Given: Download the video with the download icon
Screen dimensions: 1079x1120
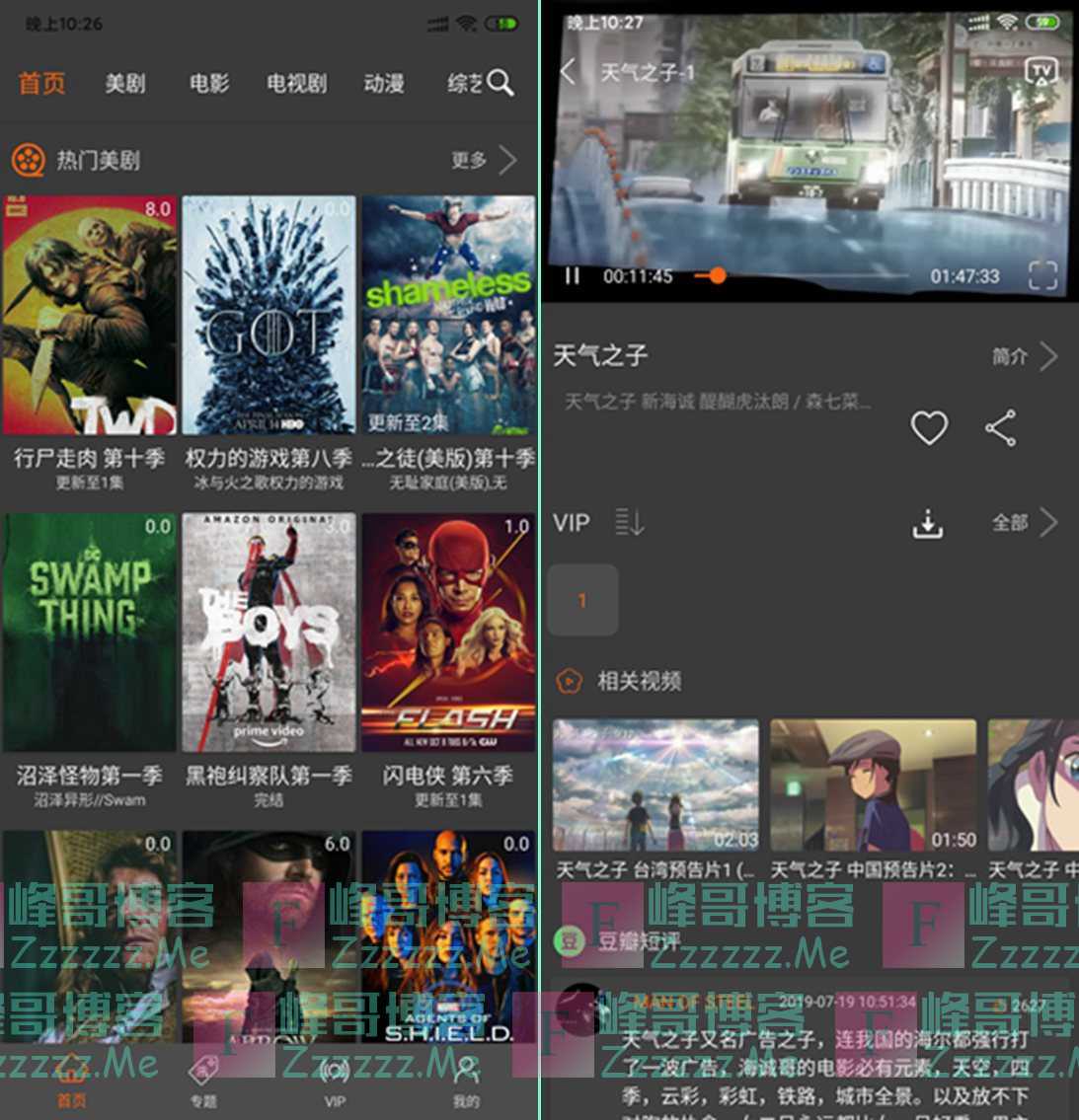Looking at the screenshot, I should pos(927,523).
